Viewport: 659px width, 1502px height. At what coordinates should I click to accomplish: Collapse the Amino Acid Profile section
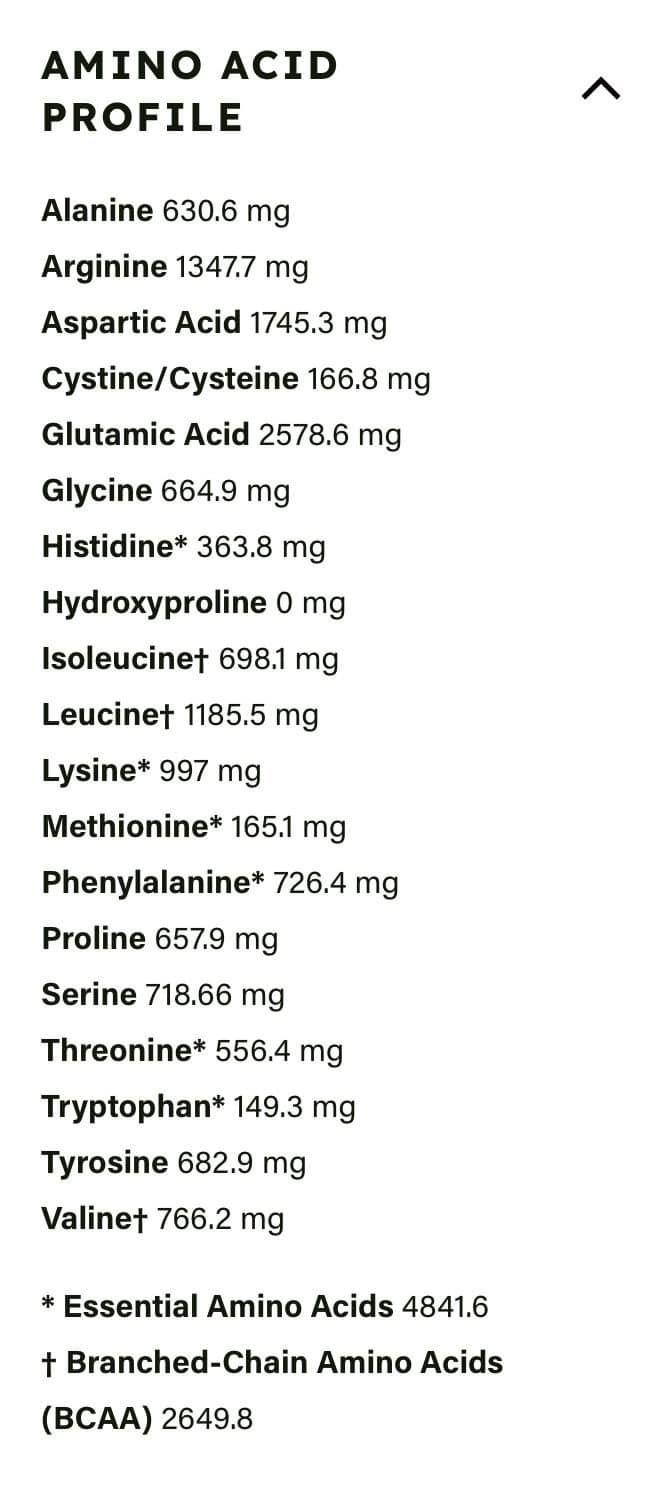(600, 90)
